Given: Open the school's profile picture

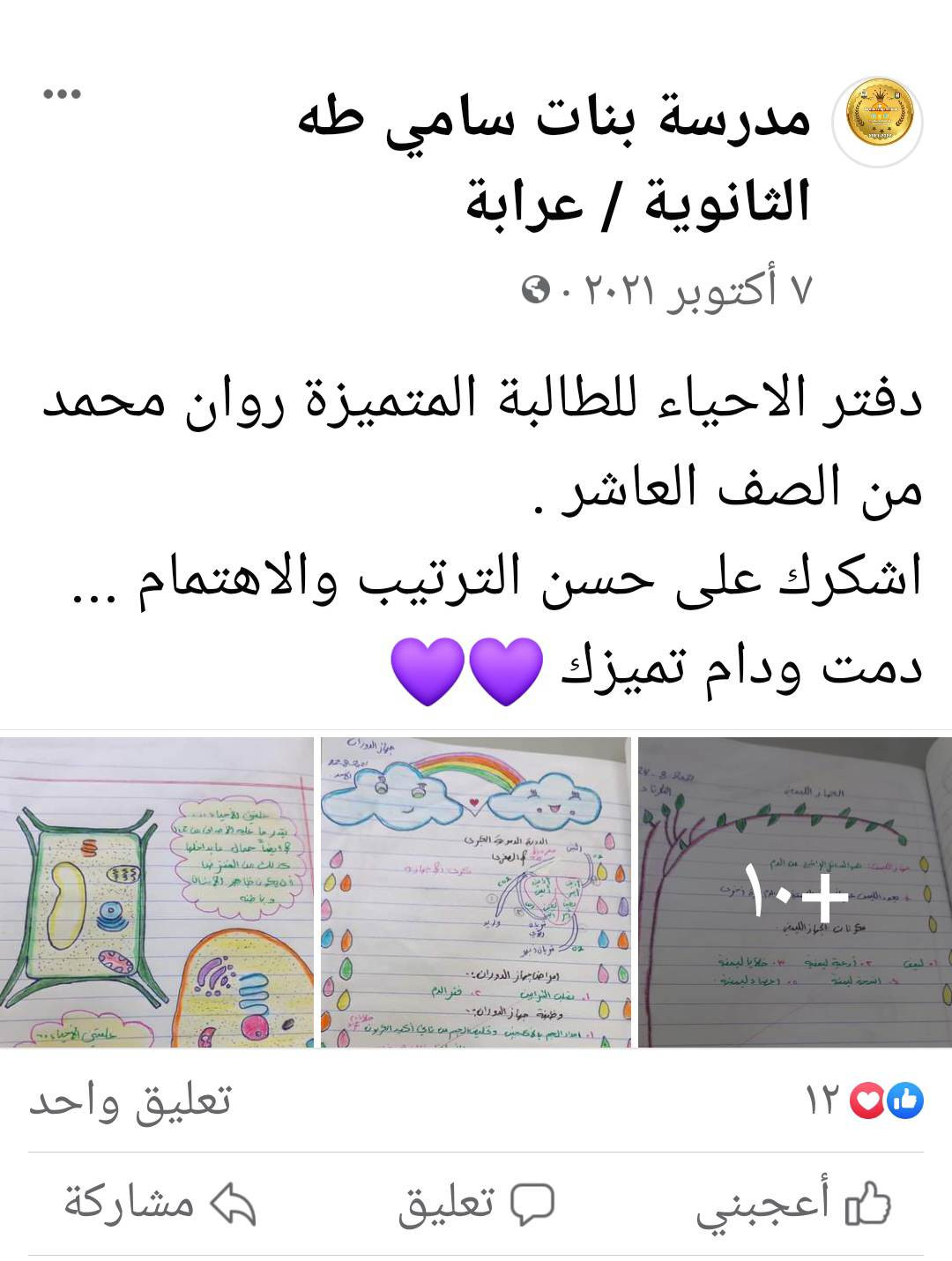Looking at the screenshot, I should (879, 121).
